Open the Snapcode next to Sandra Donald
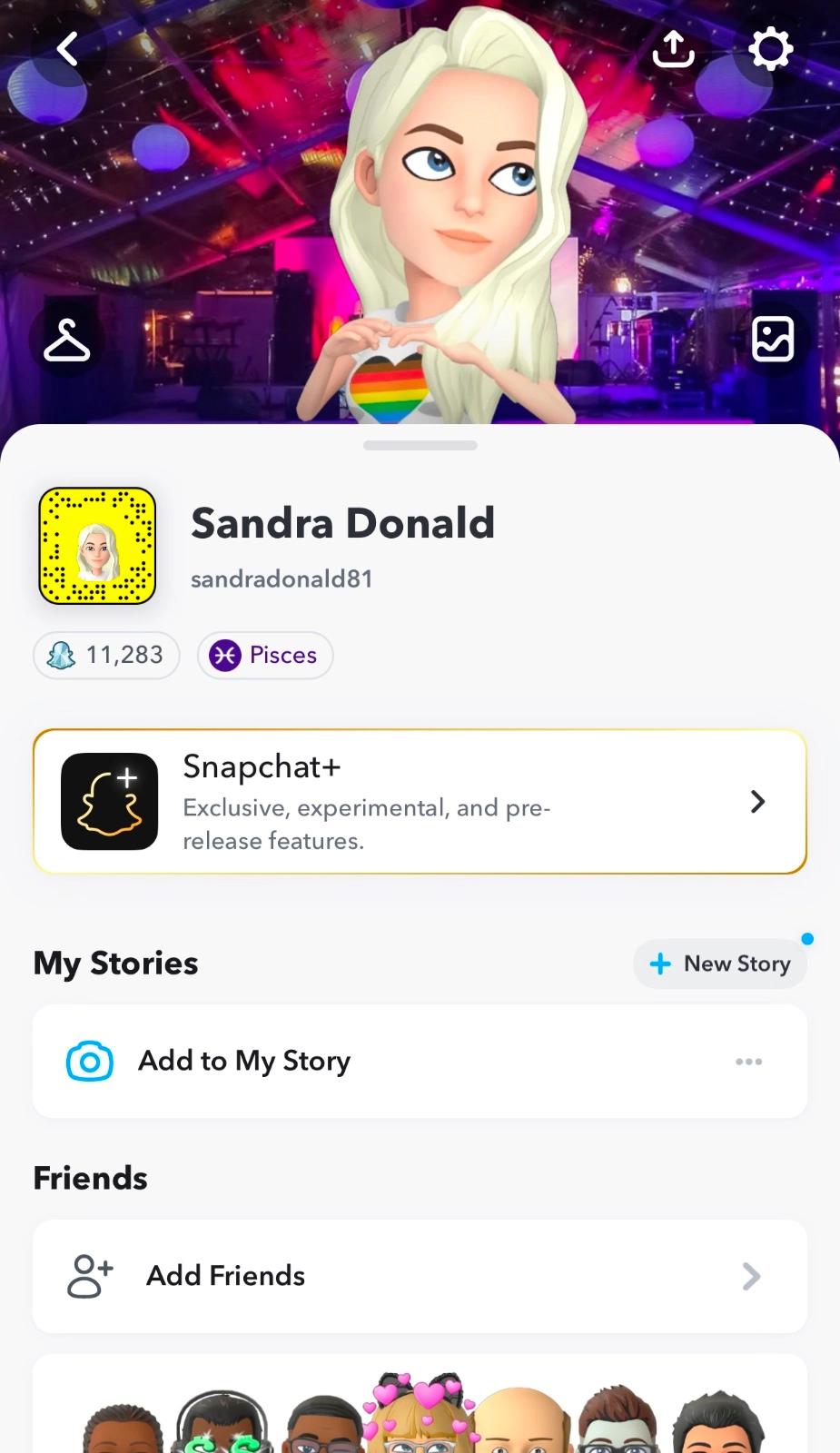840x1453 pixels. point(97,546)
